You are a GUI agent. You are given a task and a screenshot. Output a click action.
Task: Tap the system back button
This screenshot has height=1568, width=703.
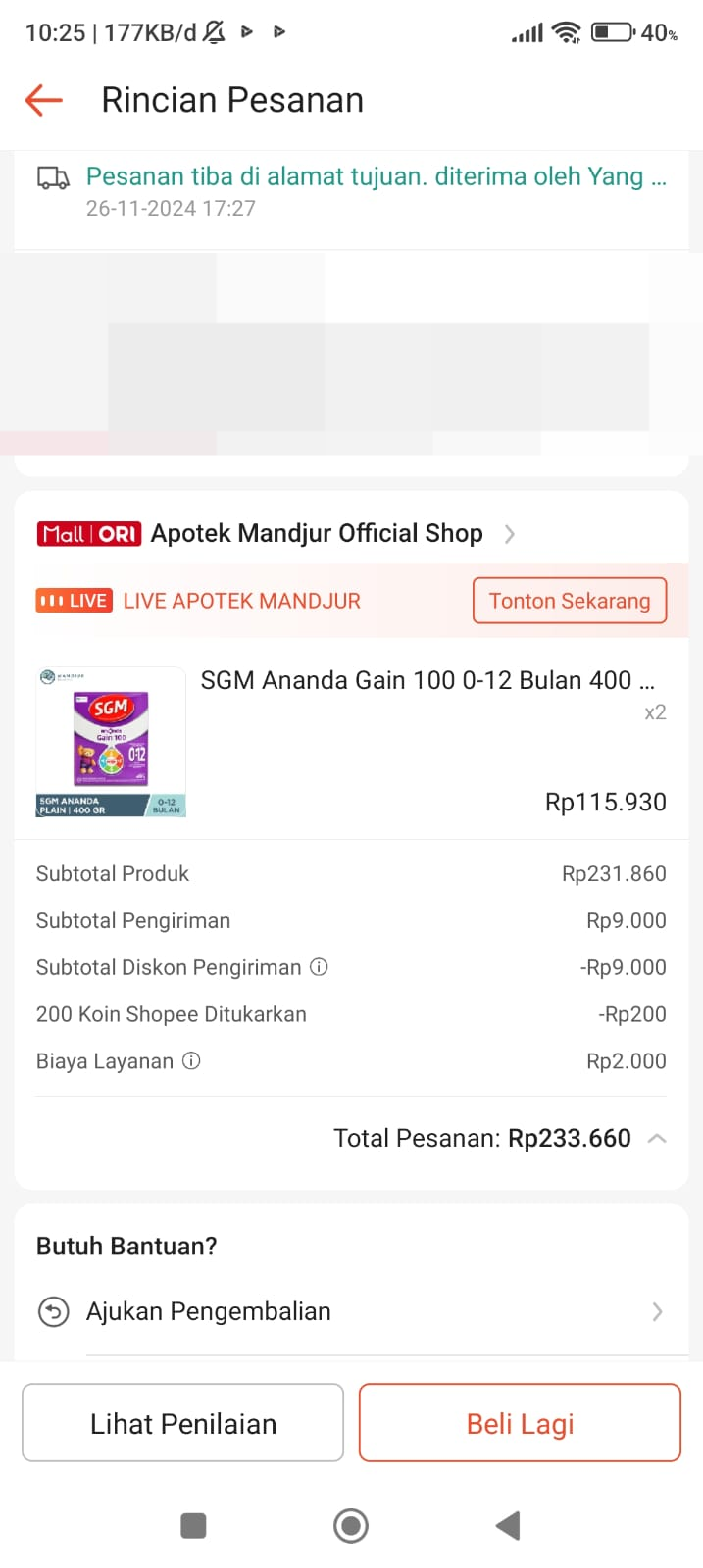pos(507,1525)
